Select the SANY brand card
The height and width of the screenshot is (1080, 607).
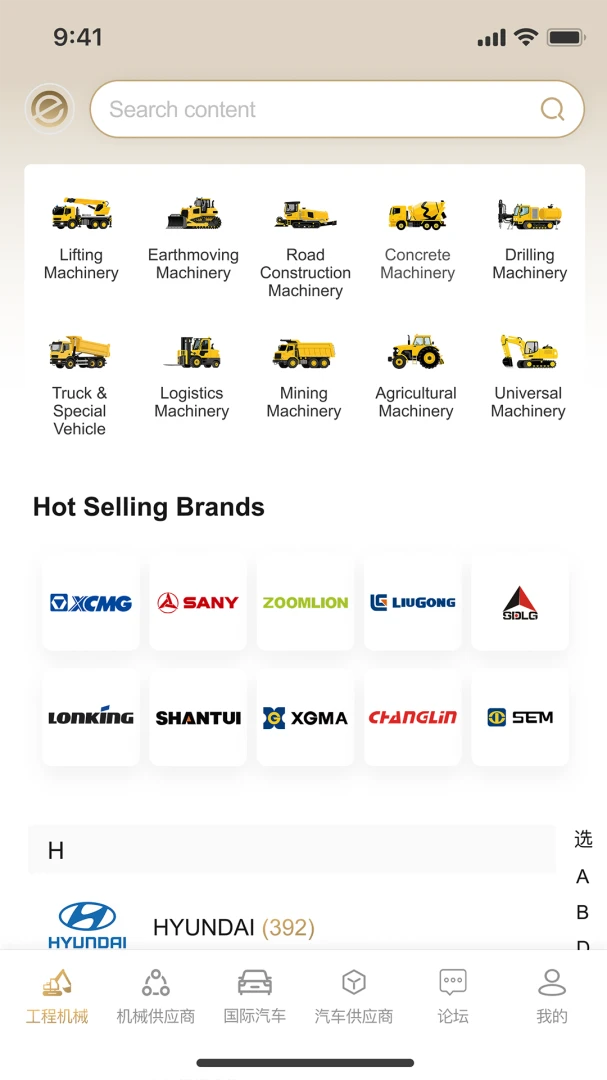pyautogui.click(x=198, y=603)
